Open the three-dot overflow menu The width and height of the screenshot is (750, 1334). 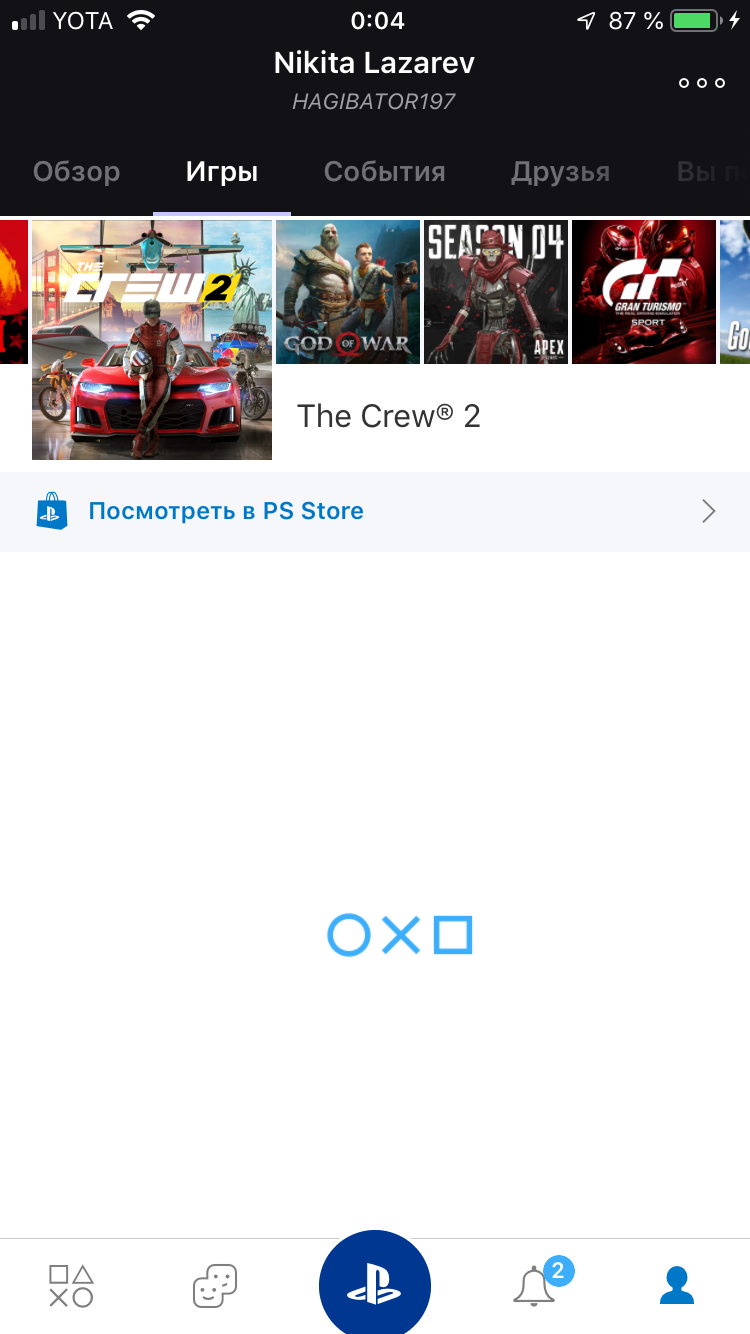click(x=701, y=83)
